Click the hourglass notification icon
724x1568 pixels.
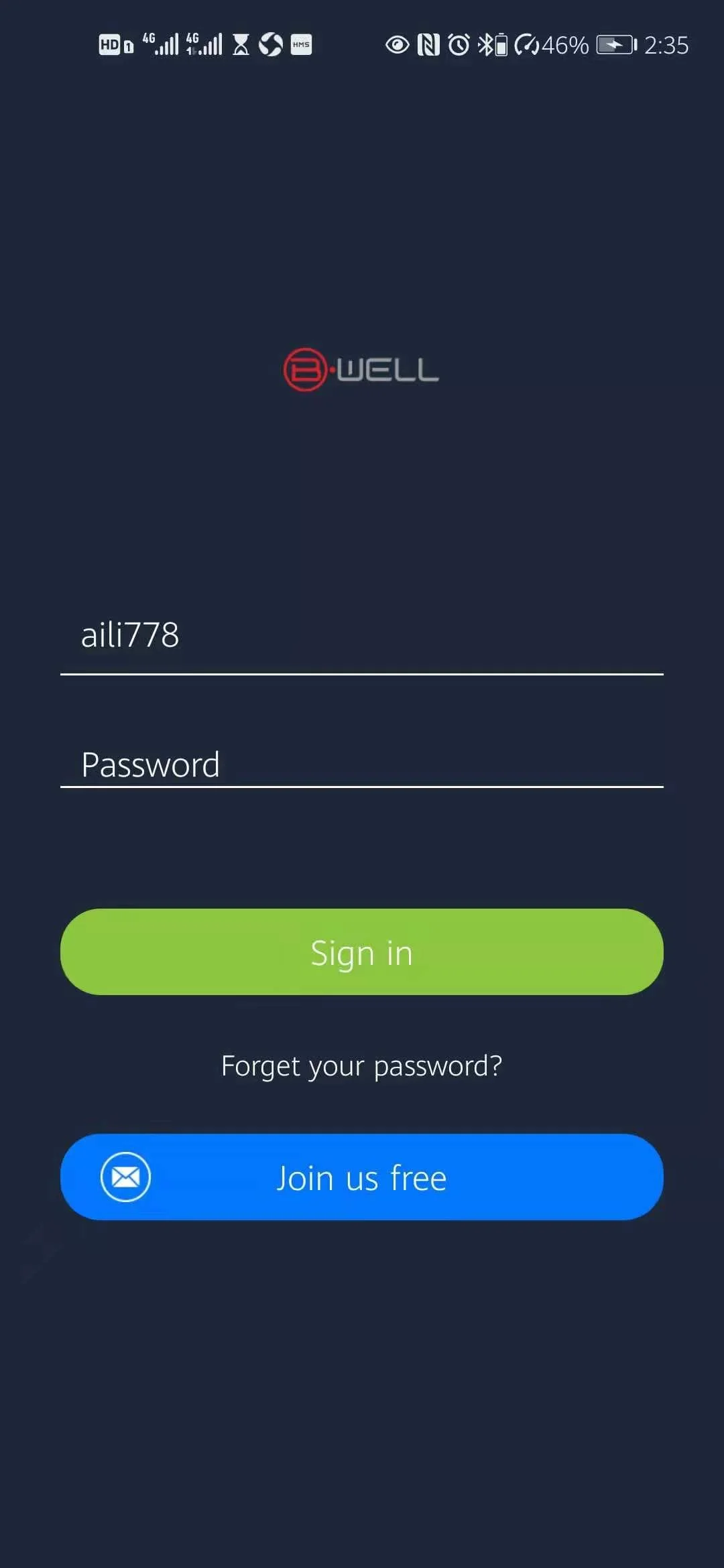(x=240, y=45)
